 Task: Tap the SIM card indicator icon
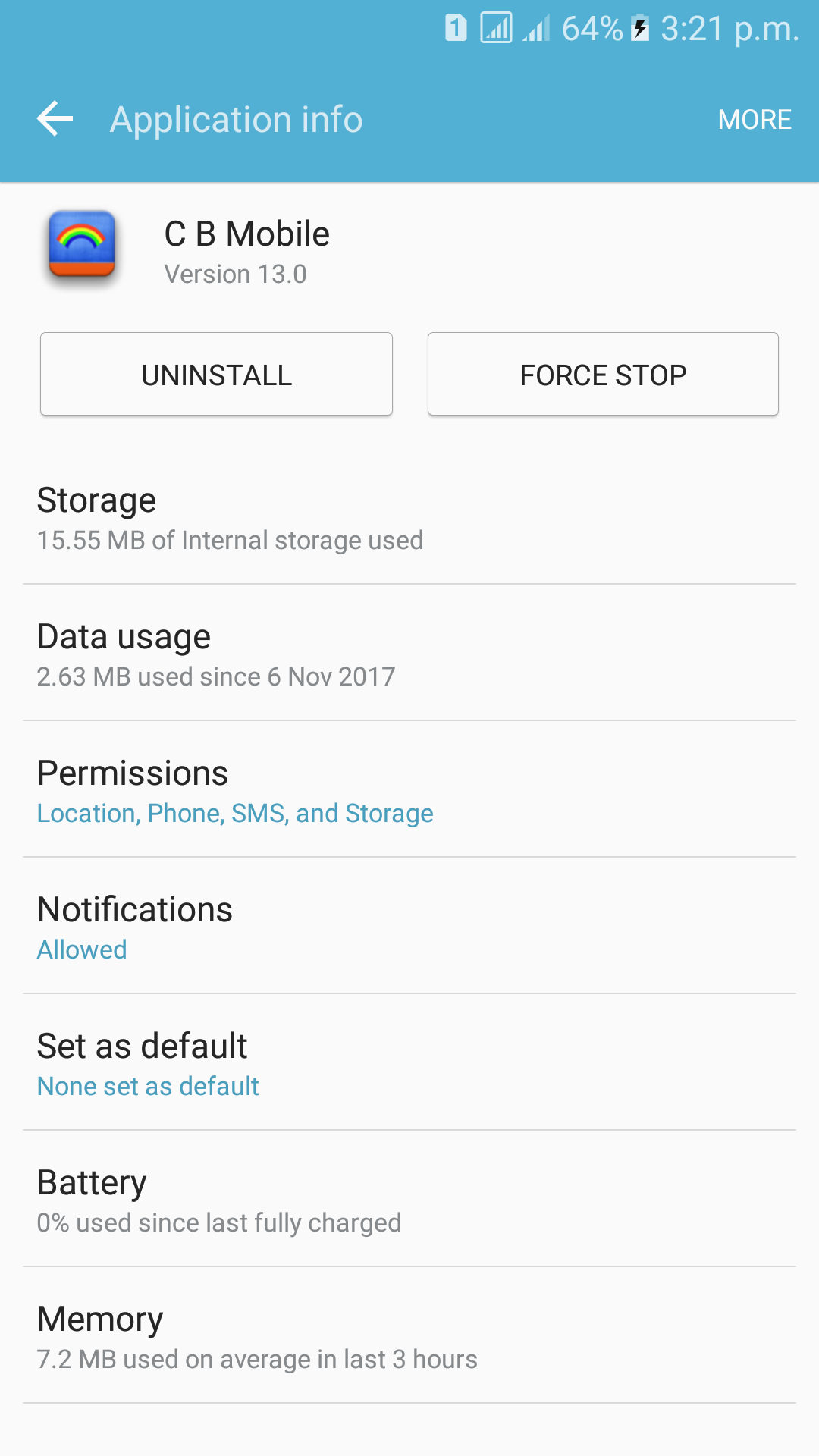pos(455,29)
